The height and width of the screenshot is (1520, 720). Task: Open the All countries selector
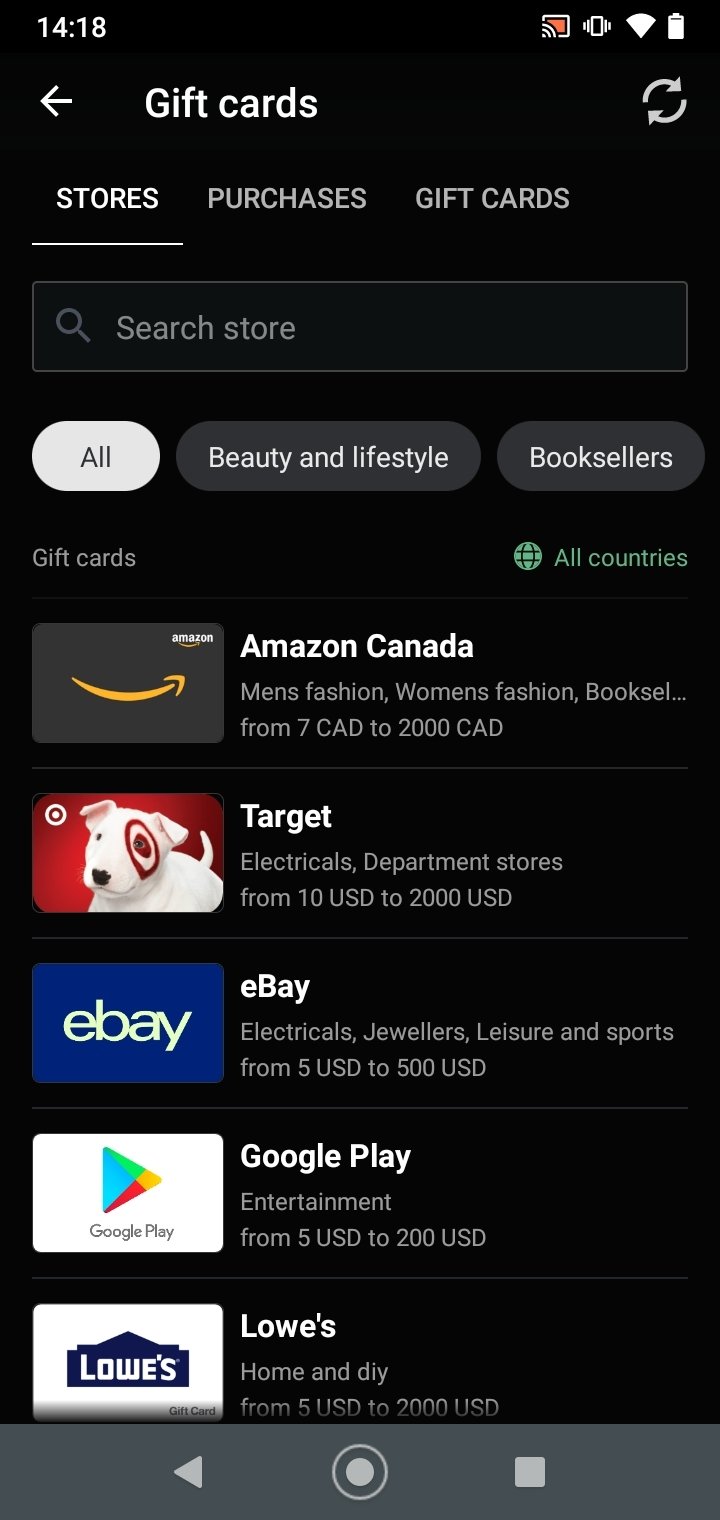point(601,557)
